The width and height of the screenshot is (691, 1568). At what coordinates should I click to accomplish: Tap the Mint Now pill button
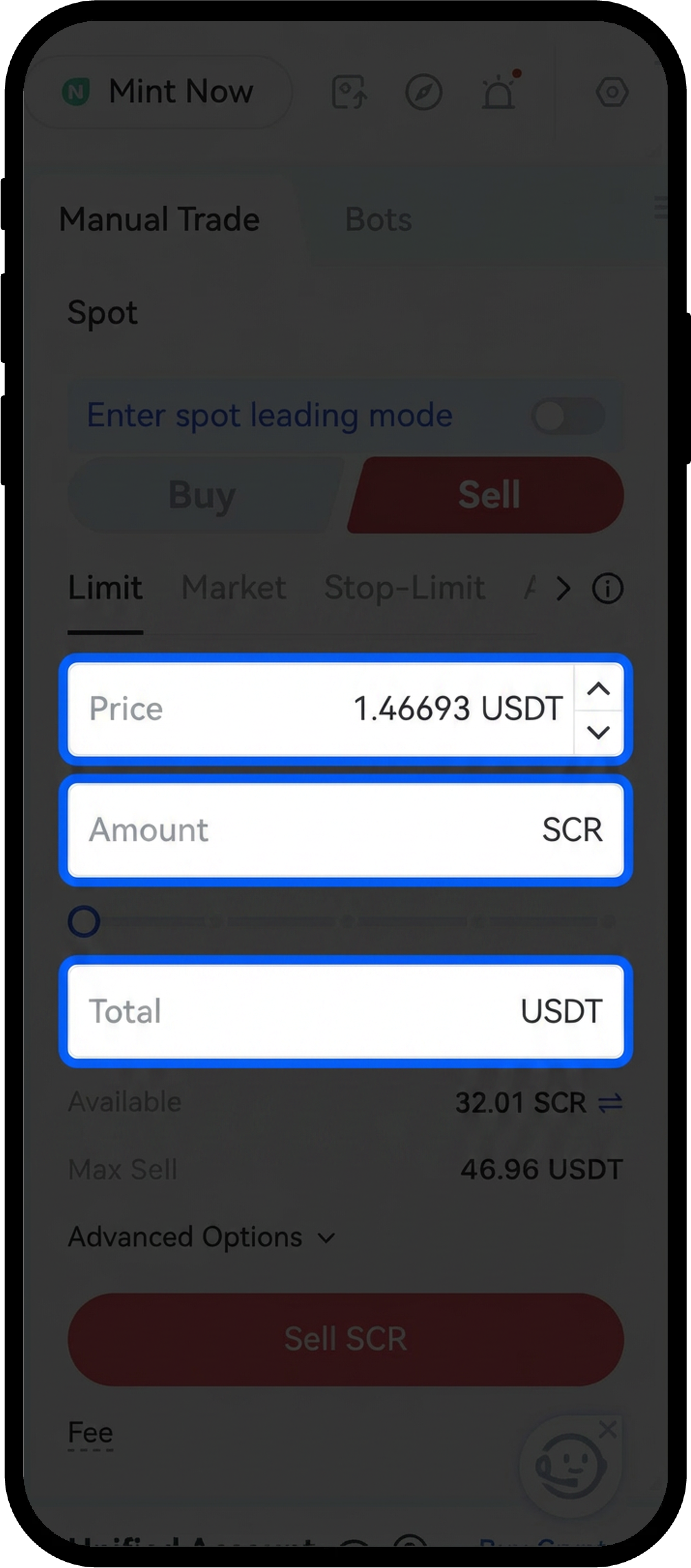[158, 92]
